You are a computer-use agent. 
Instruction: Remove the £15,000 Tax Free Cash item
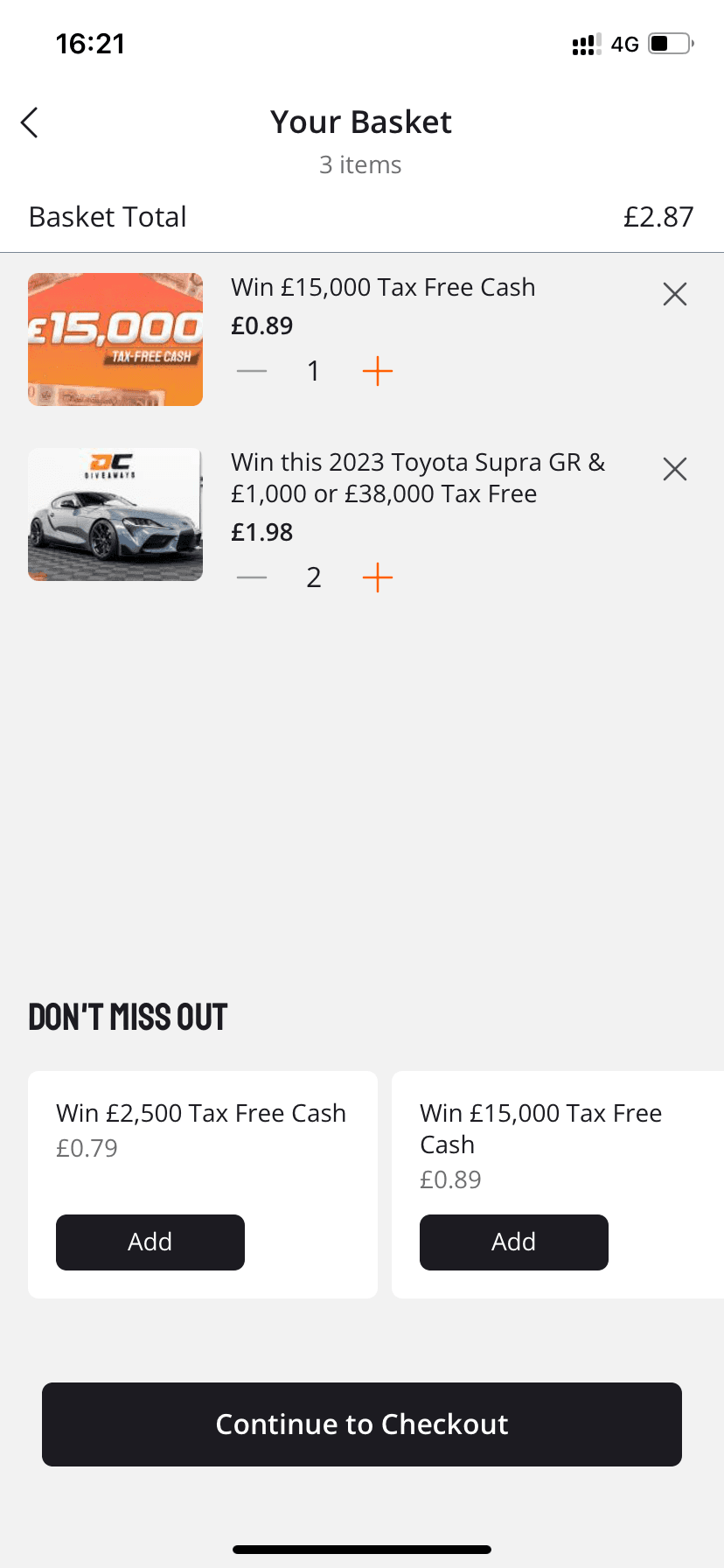(x=675, y=294)
